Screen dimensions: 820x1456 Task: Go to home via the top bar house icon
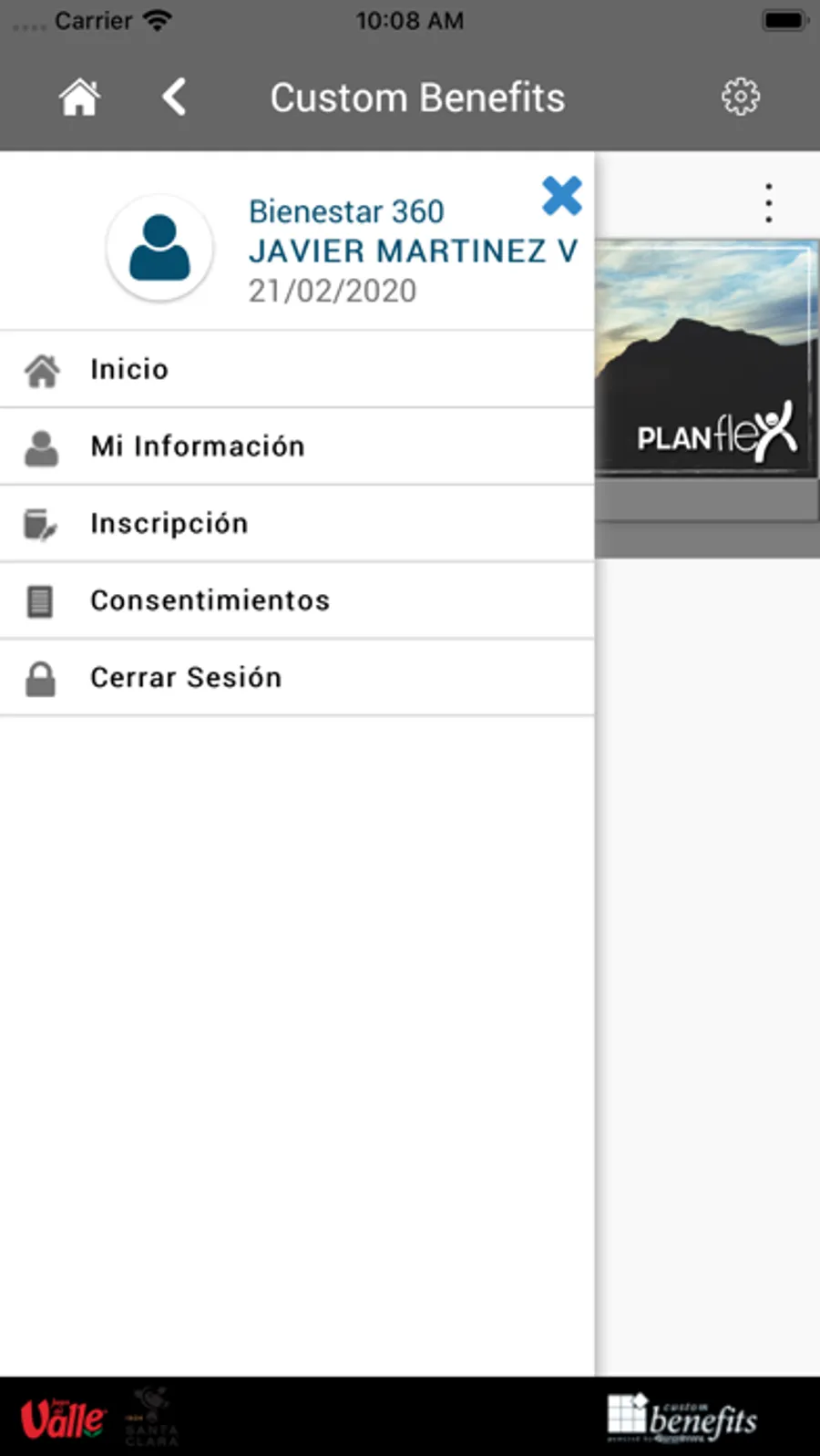pos(79,97)
